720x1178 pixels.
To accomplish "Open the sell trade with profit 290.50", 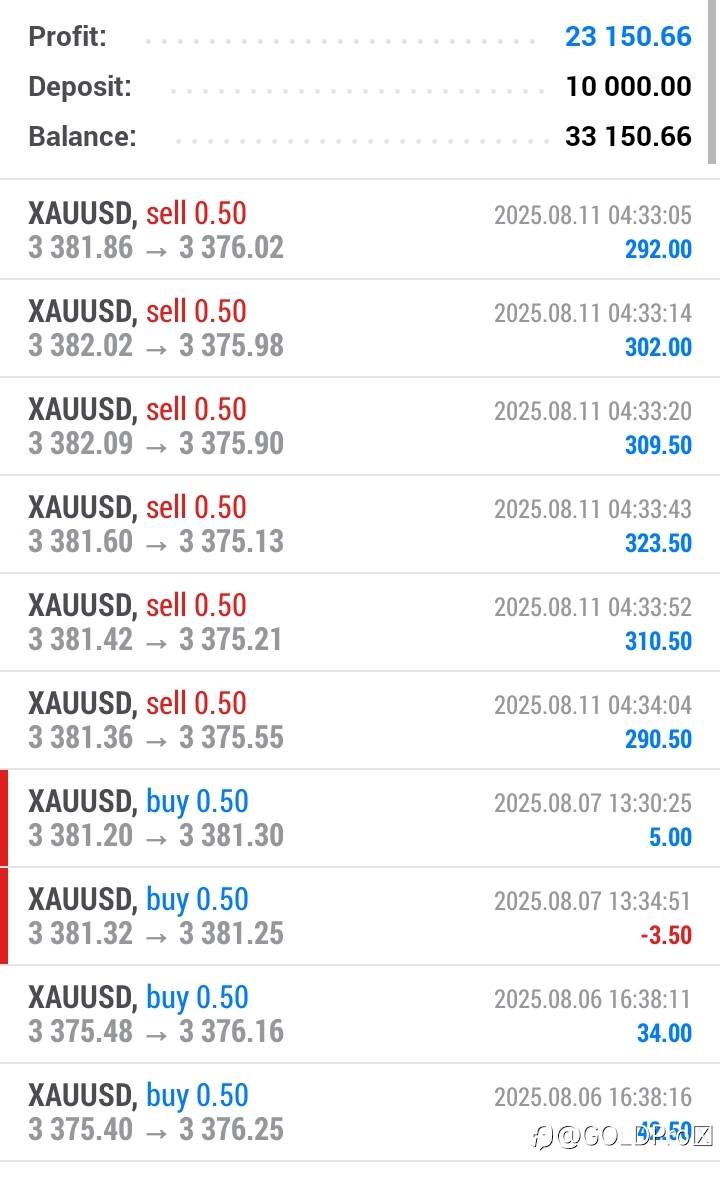I will (x=360, y=720).
